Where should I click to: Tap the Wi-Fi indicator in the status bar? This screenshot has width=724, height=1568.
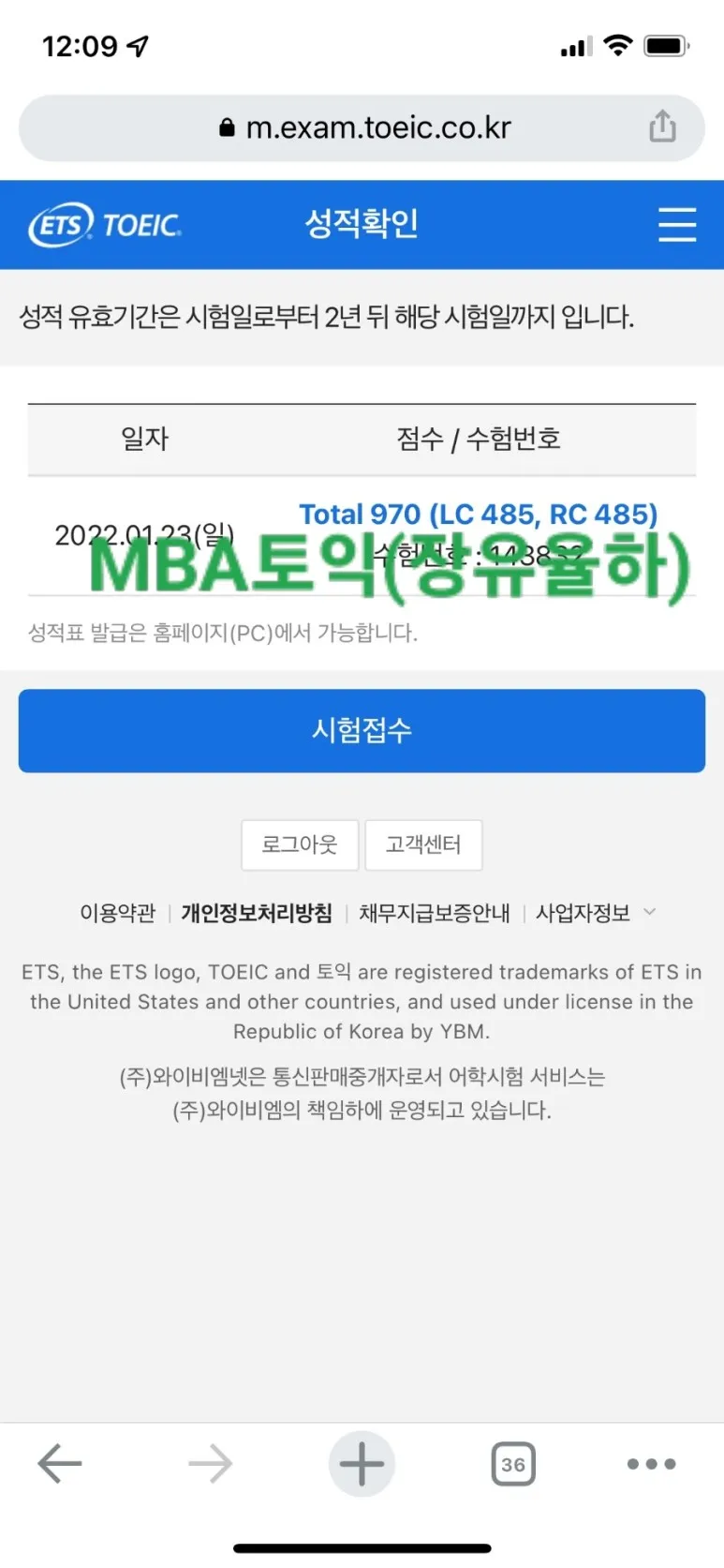618,45
